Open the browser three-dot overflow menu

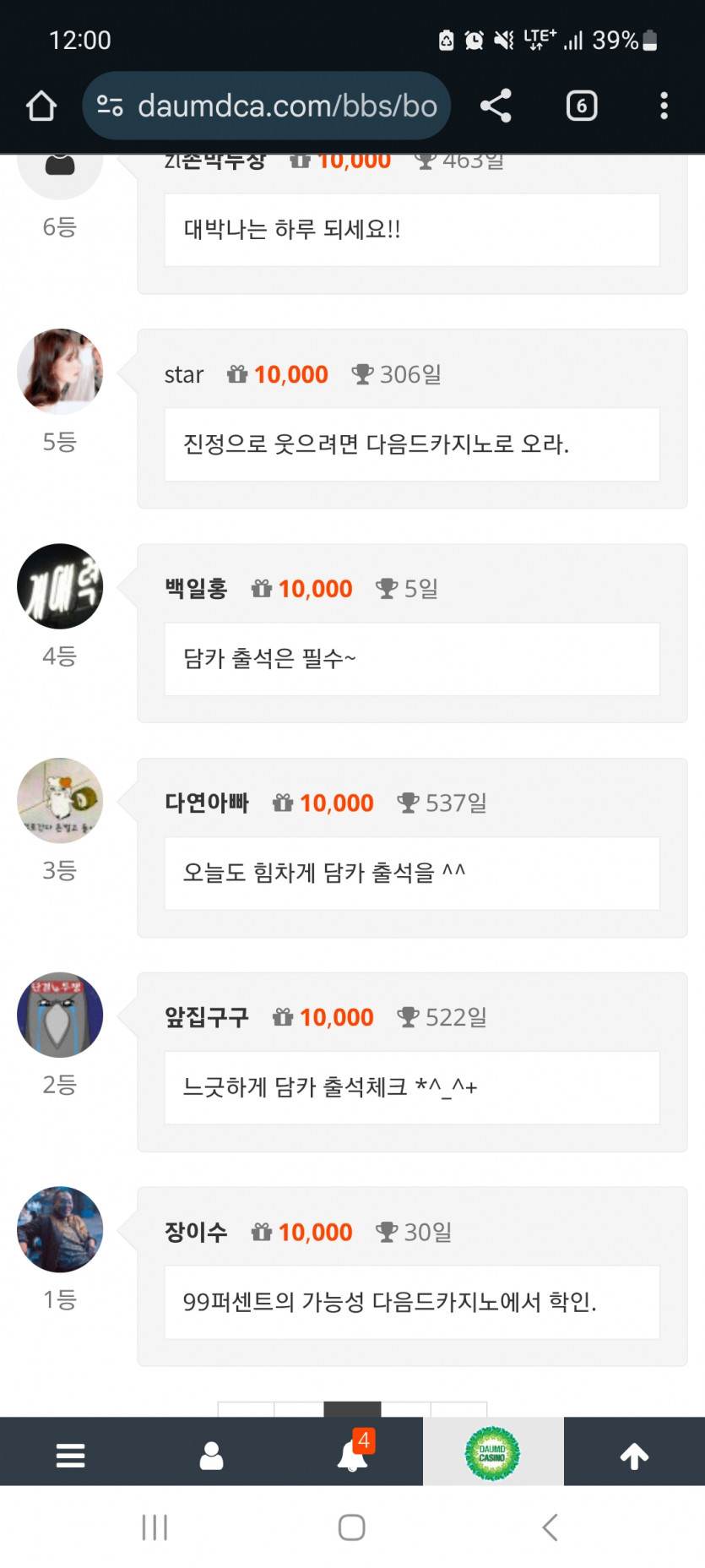click(x=664, y=105)
